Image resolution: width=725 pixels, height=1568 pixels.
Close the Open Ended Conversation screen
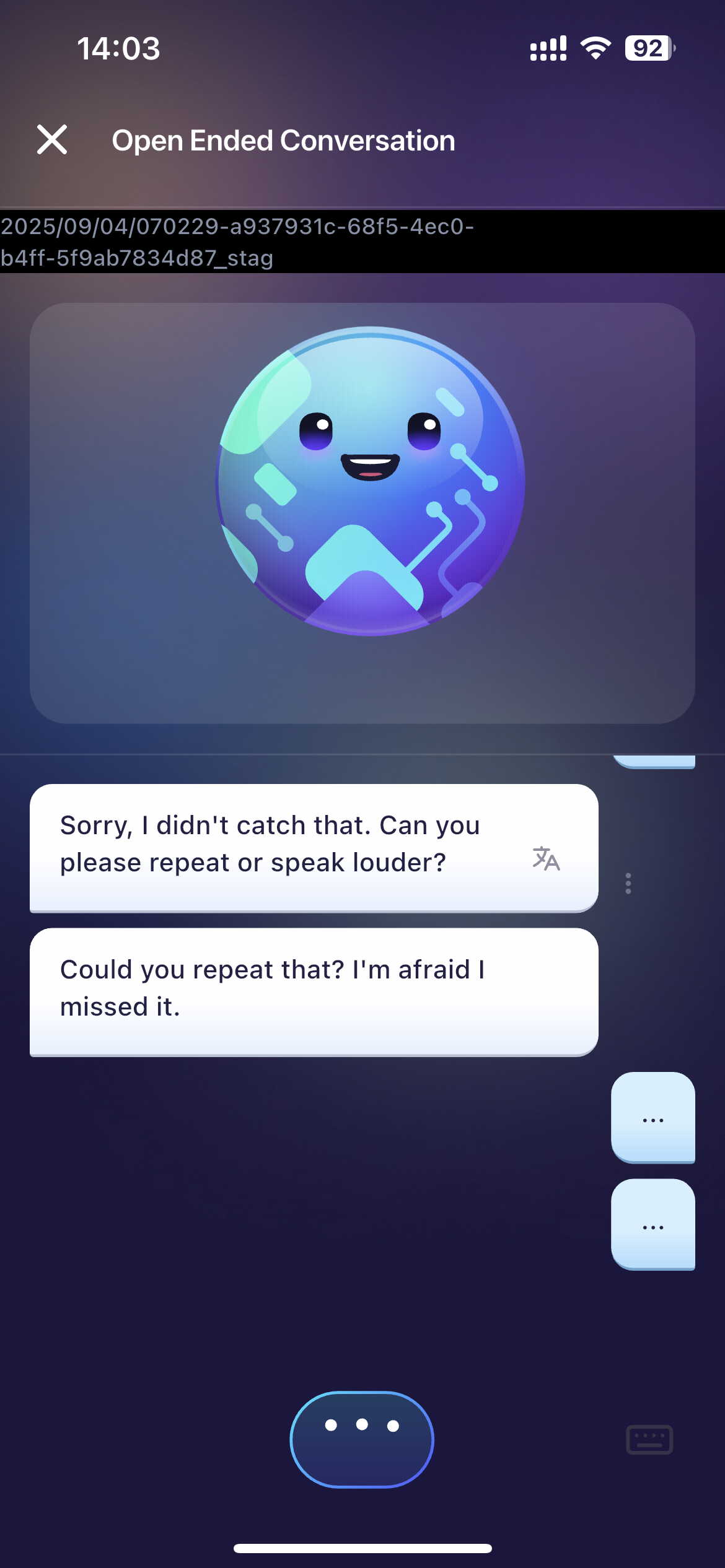click(x=52, y=139)
